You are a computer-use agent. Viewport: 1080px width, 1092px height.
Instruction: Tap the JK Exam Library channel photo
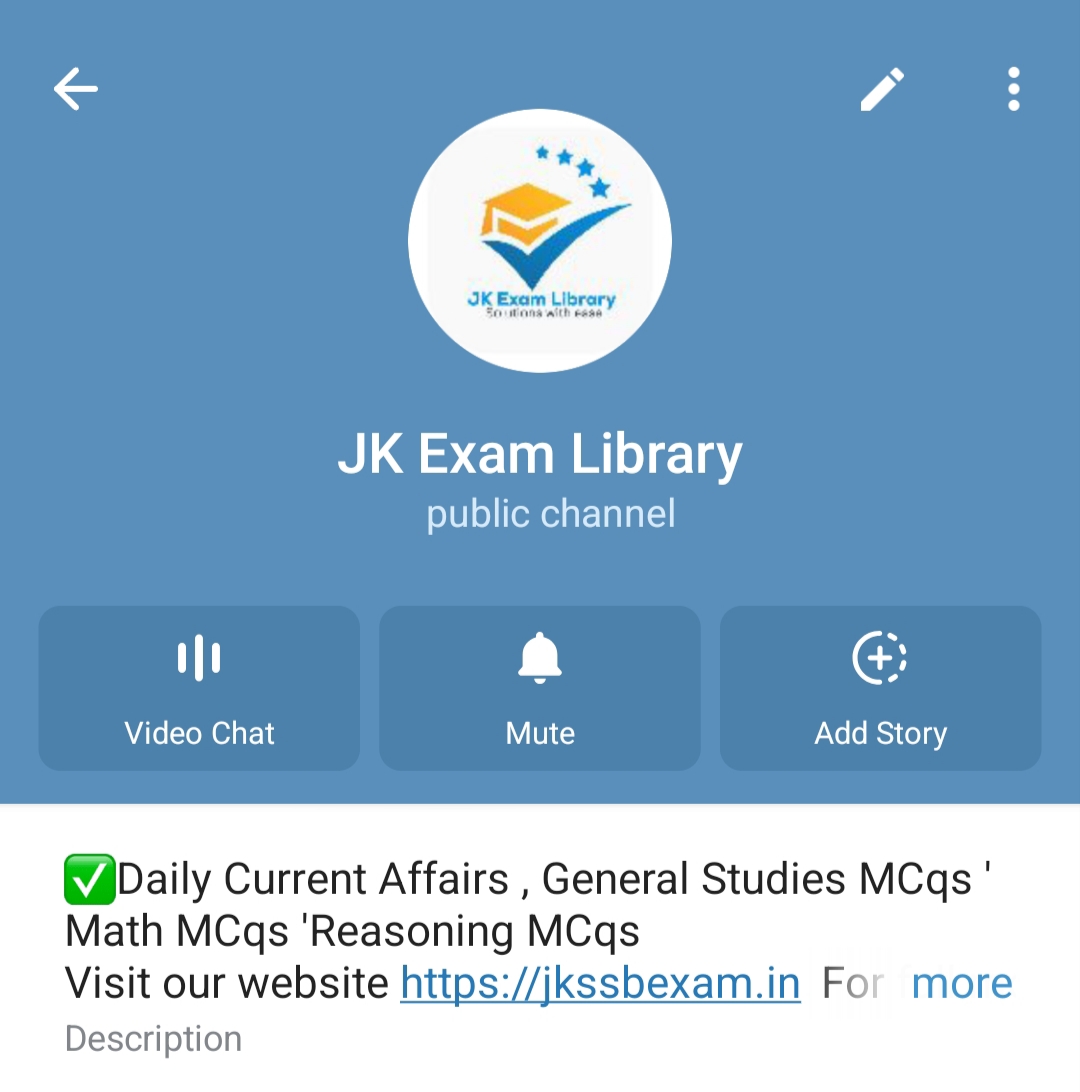540,240
